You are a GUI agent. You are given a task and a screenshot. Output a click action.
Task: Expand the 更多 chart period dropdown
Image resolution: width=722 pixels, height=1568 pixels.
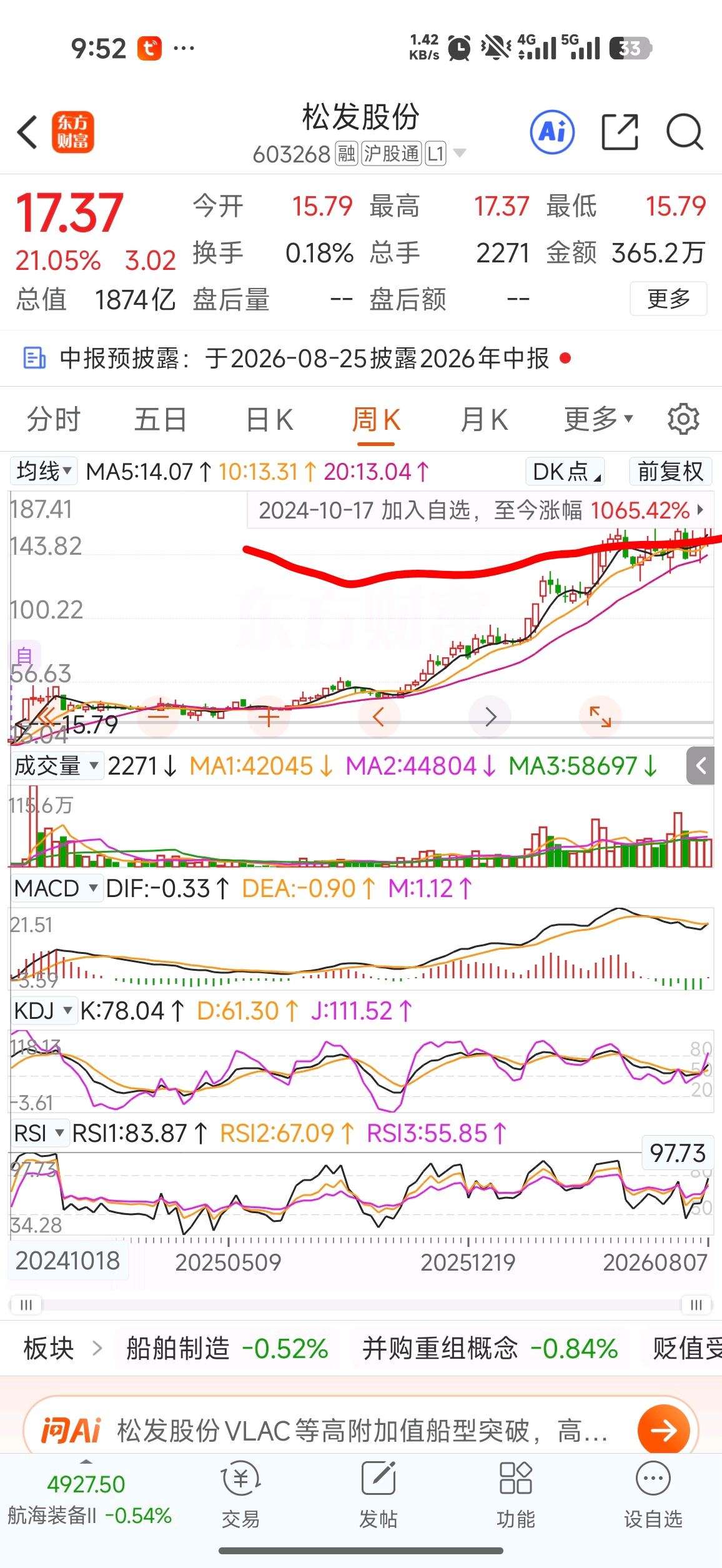598,419
